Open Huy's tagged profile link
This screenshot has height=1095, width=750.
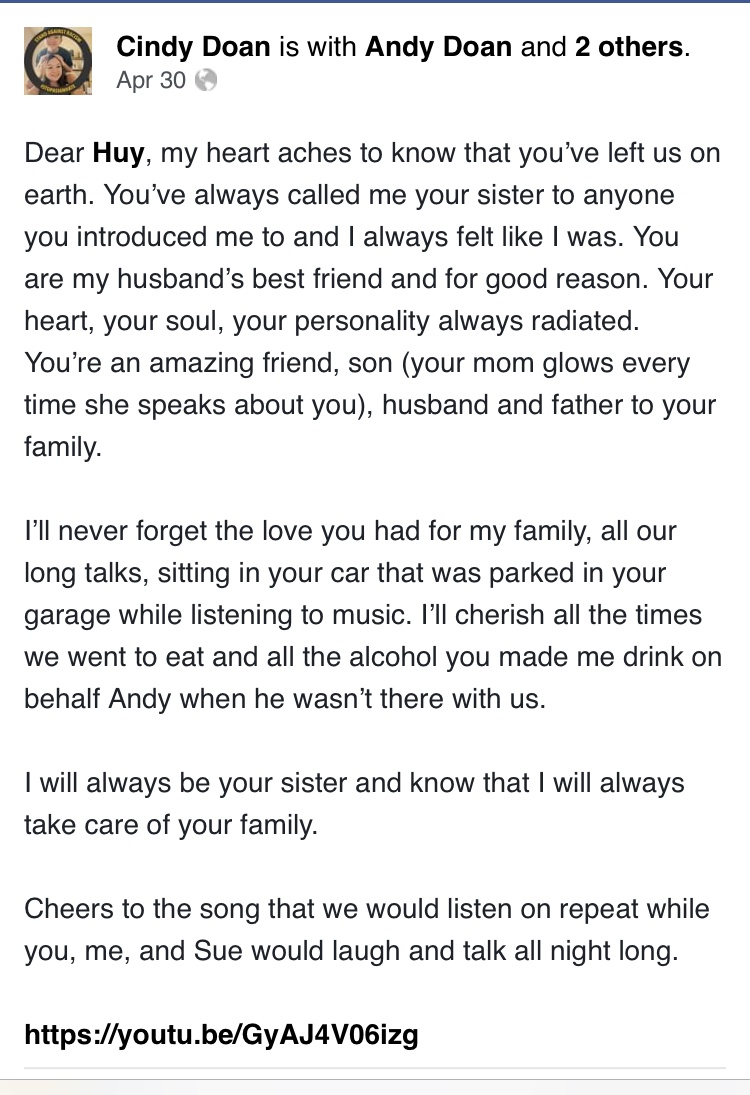(x=118, y=155)
